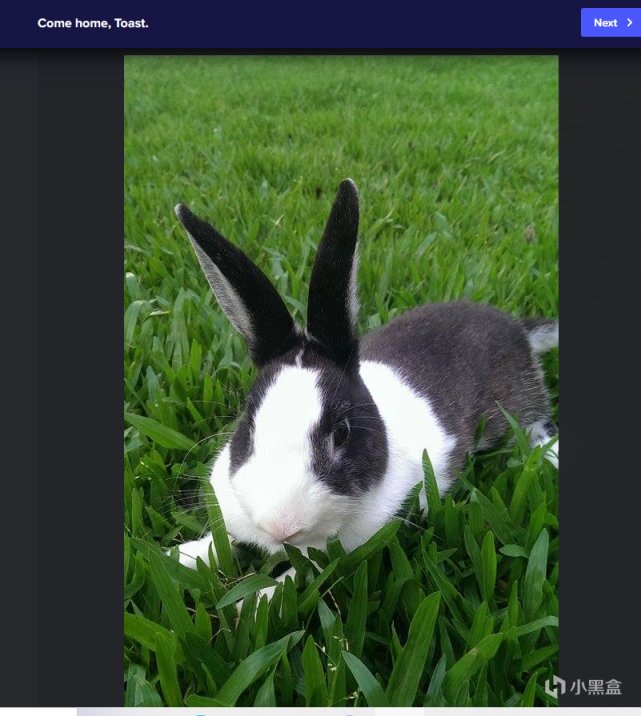This screenshot has width=641, height=716.
Task: Go to the next post
Action: (611, 23)
